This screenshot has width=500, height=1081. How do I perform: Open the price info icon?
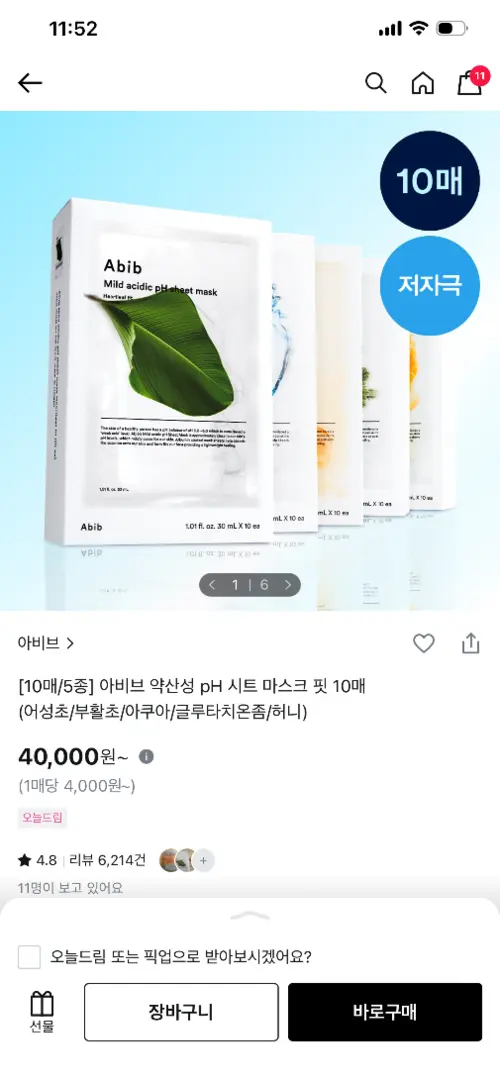(x=146, y=756)
